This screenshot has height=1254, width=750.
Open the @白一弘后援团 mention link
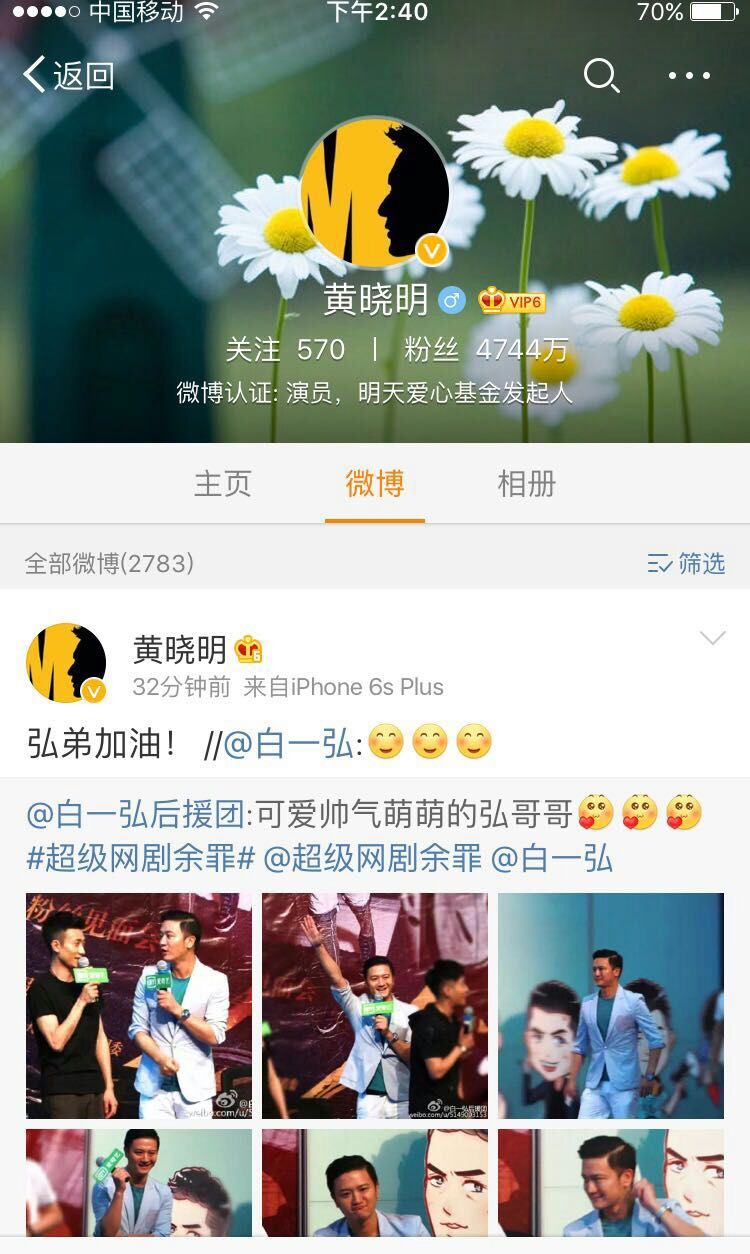(134, 814)
